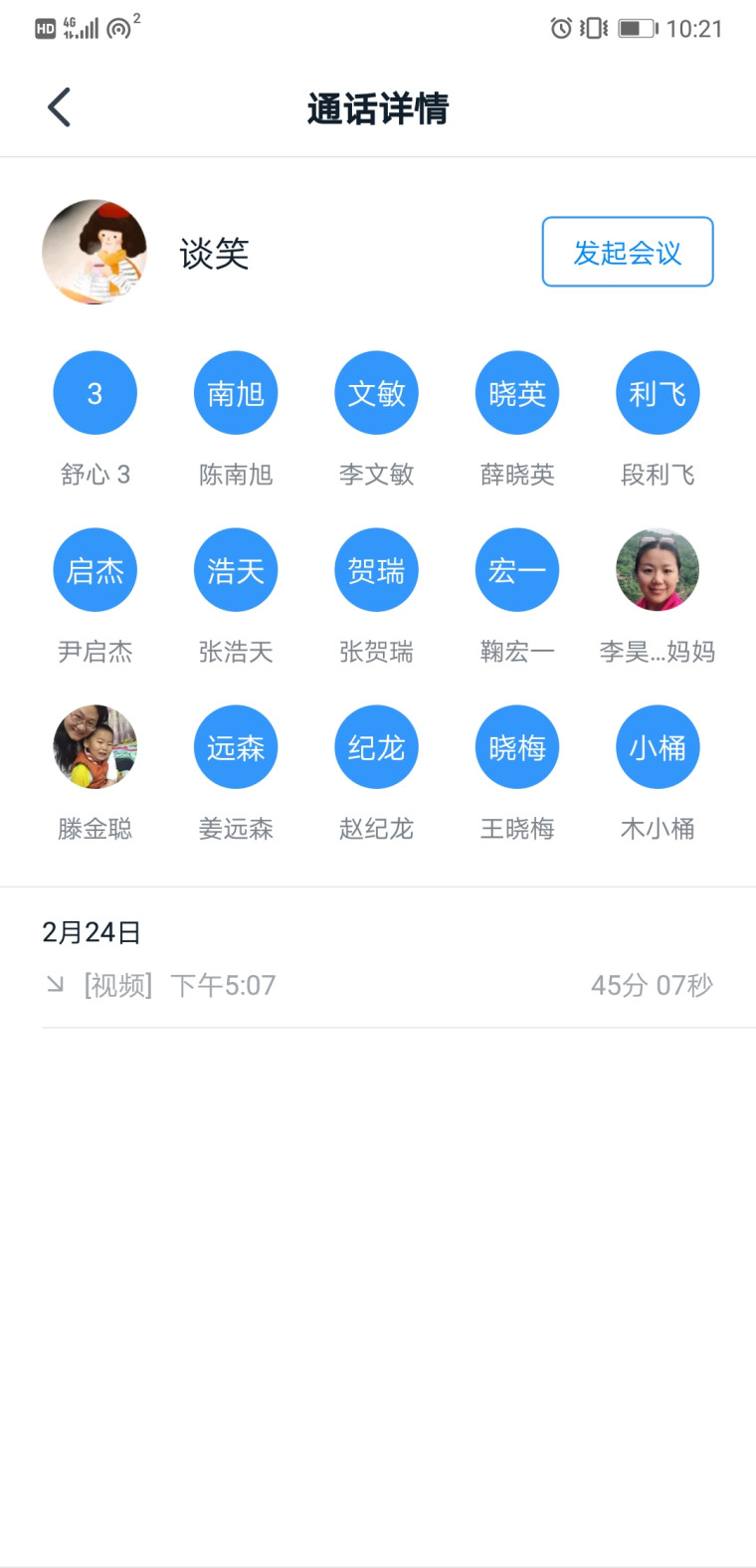Open the 下午5:07 video call record
The height and width of the screenshot is (1568, 756).
pos(378,985)
